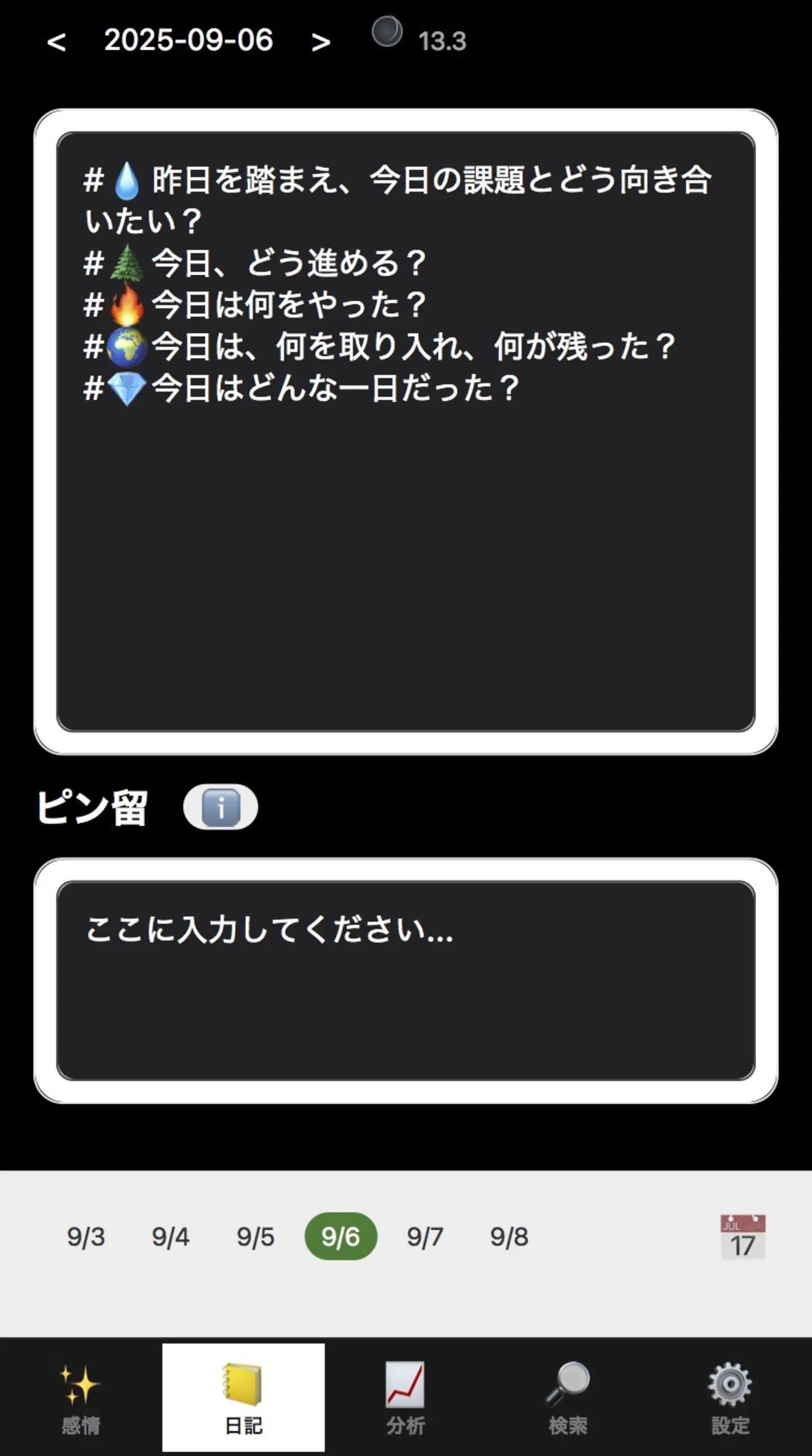Screen dimensions: 812x1456
Task: Tap the diary text area with prompts
Action: tap(405, 509)
